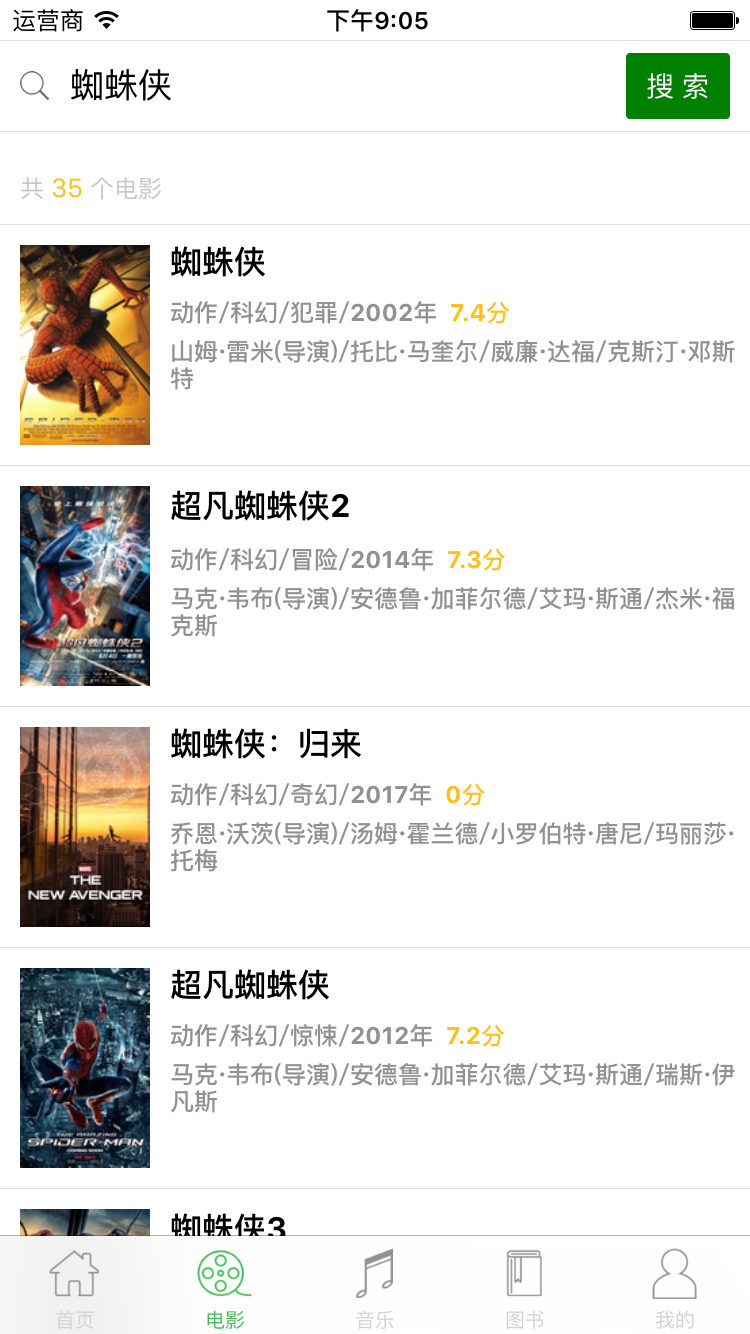Select the 超凡蜘蛛侠 2012 result

(x=375, y=1068)
